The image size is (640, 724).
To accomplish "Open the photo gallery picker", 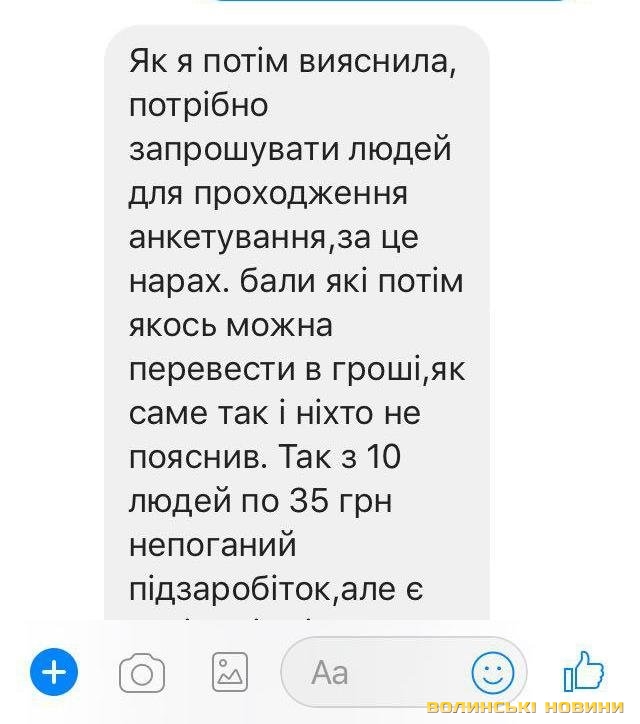I will coord(230,672).
